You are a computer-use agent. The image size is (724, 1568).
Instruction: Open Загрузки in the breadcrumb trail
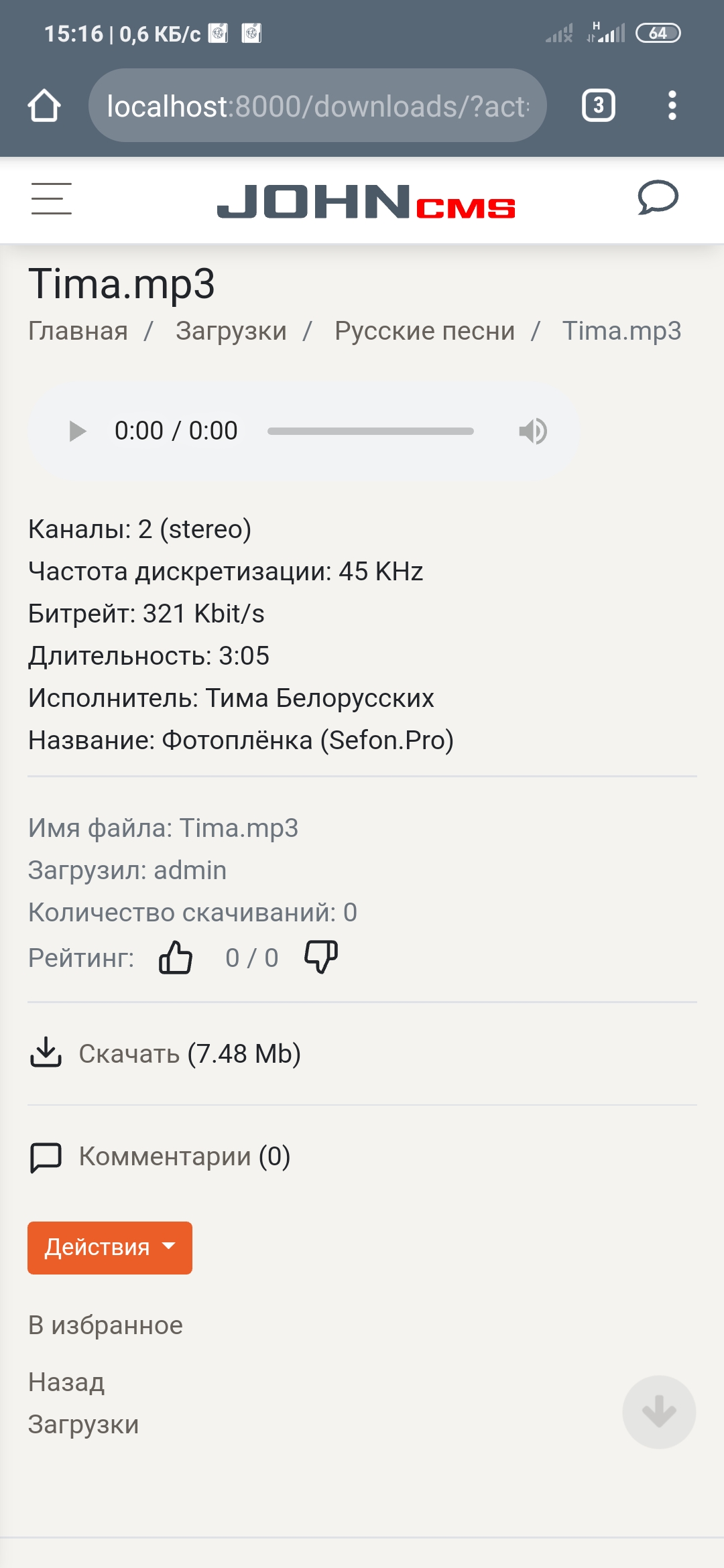click(231, 331)
